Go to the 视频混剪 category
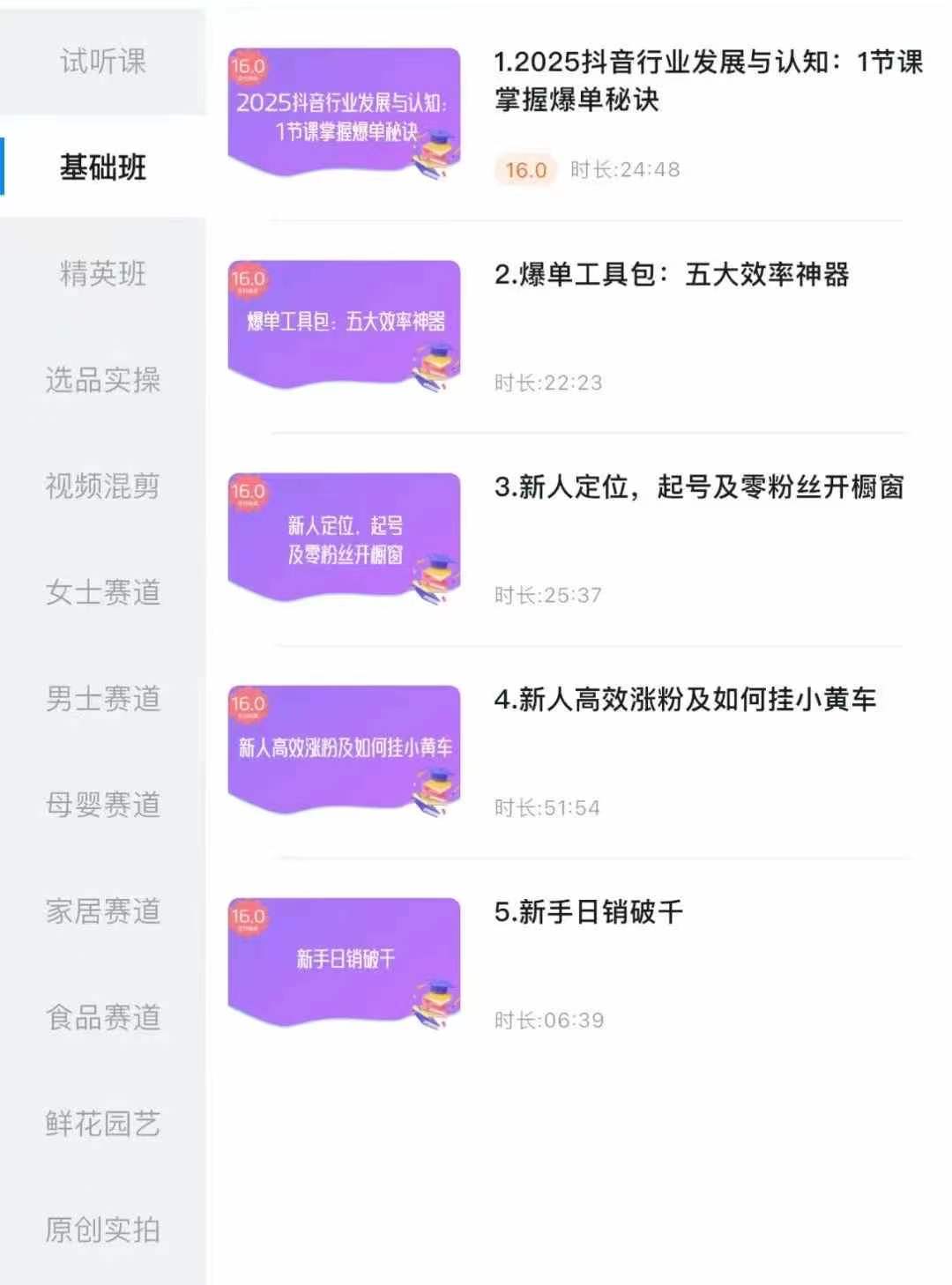 pos(102,486)
